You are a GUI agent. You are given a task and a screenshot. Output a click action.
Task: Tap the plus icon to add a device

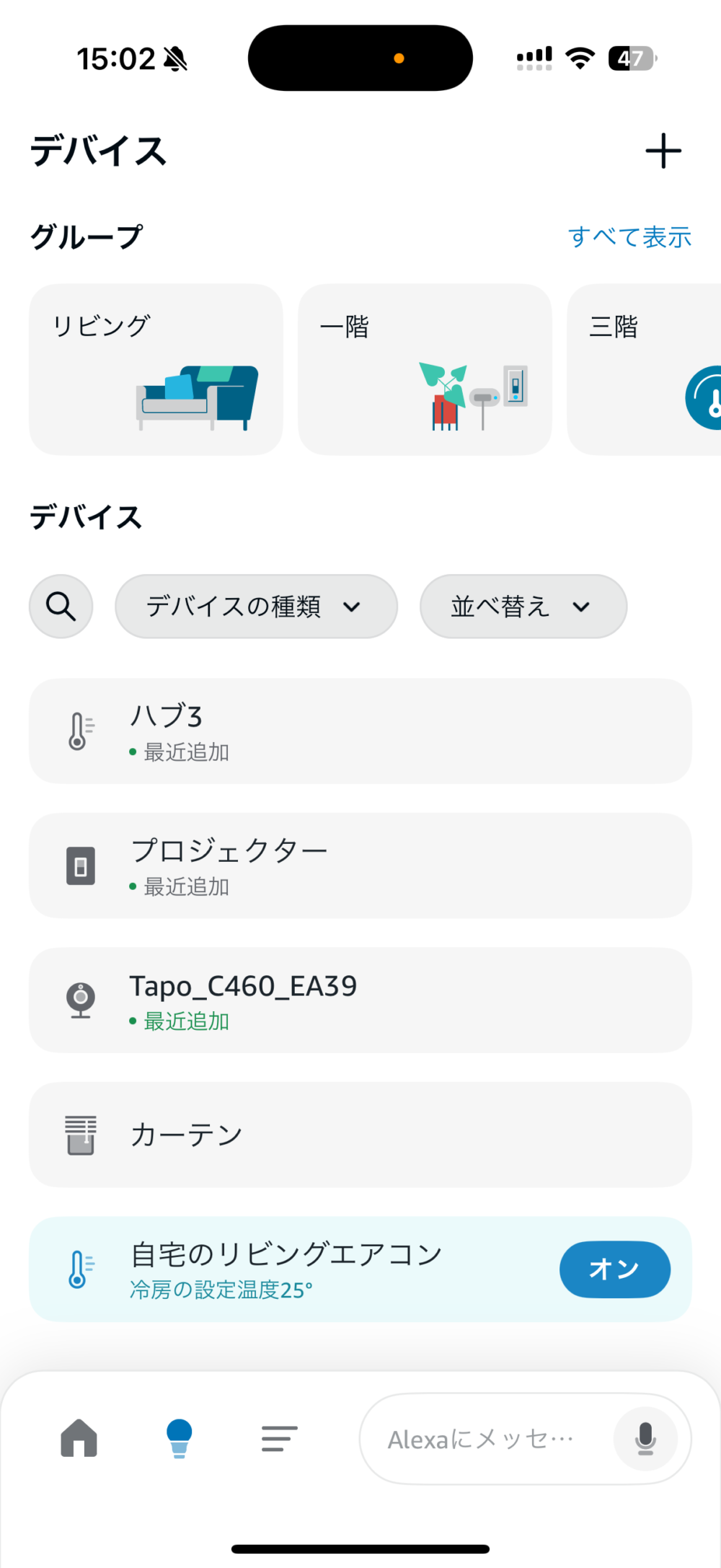click(x=663, y=151)
